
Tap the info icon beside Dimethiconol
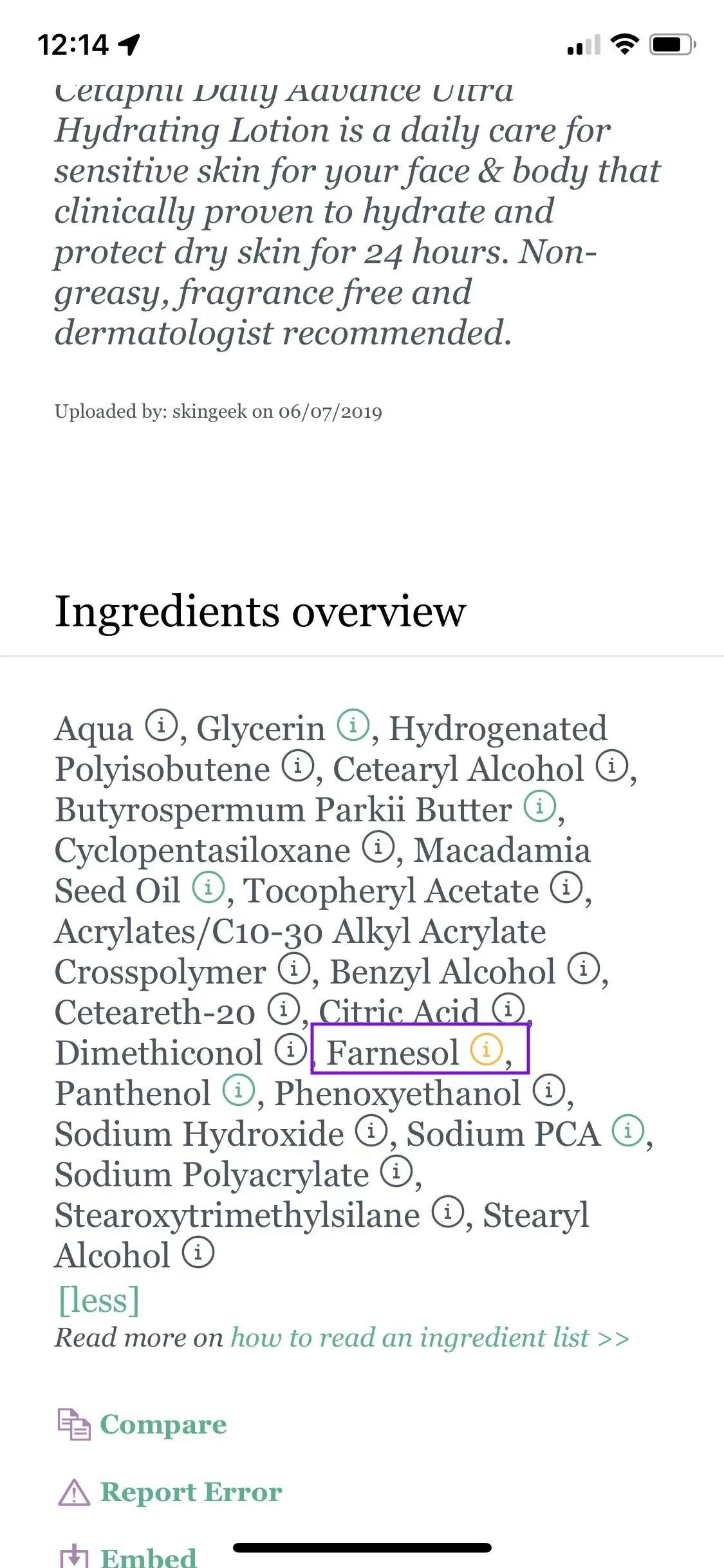(x=291, y=1050)
